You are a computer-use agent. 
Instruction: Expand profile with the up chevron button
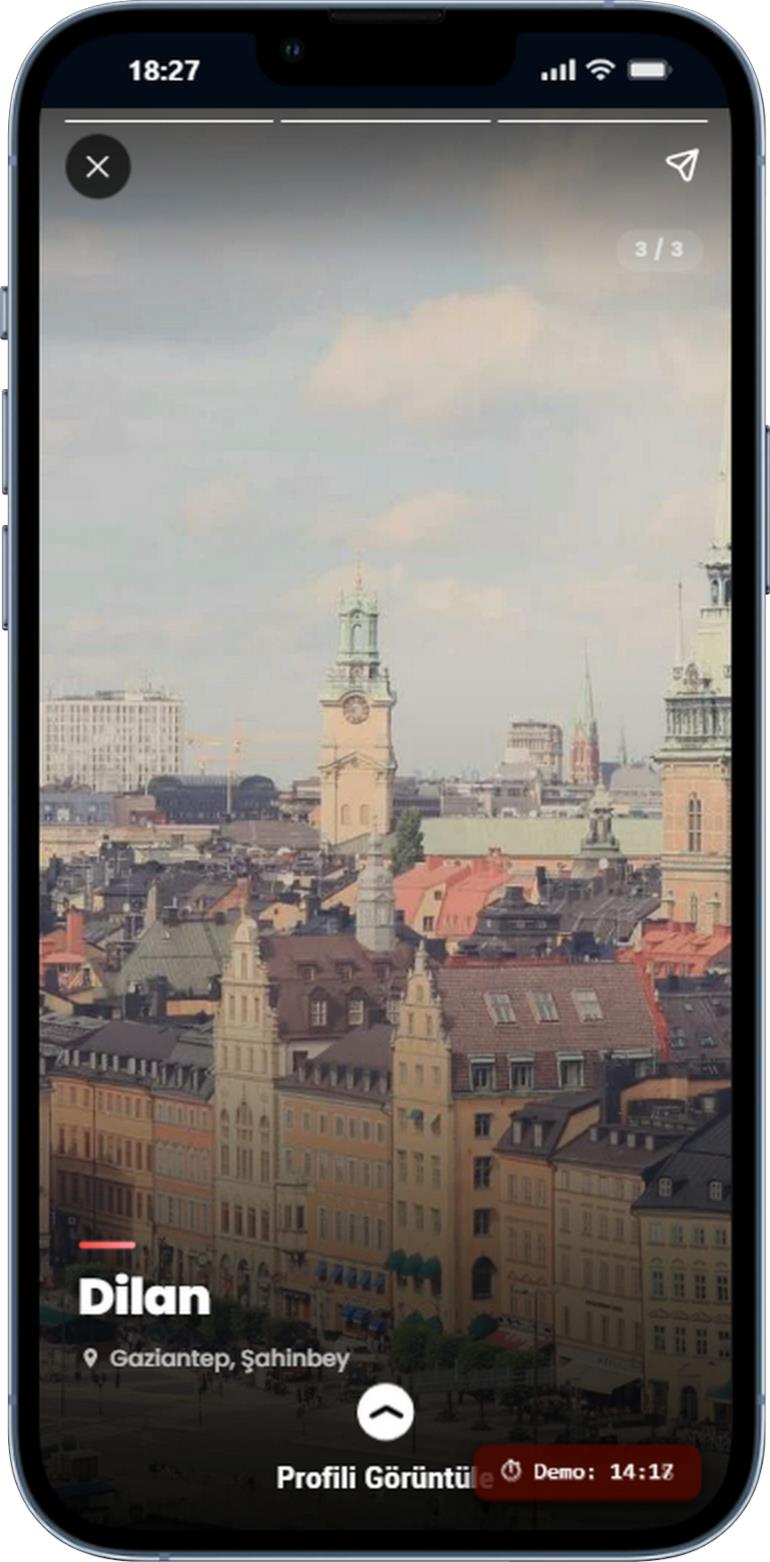385,1412
